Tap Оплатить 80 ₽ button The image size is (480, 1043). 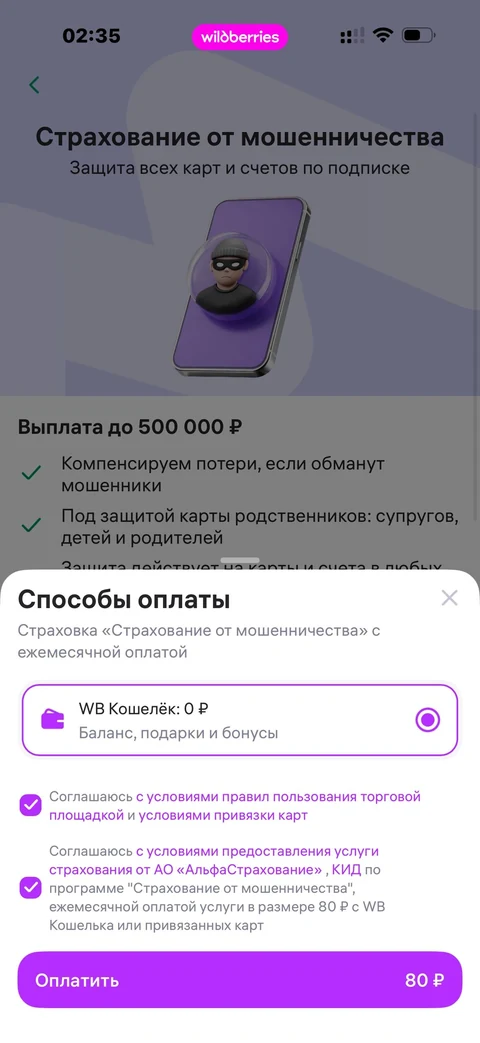pos(240,980)
